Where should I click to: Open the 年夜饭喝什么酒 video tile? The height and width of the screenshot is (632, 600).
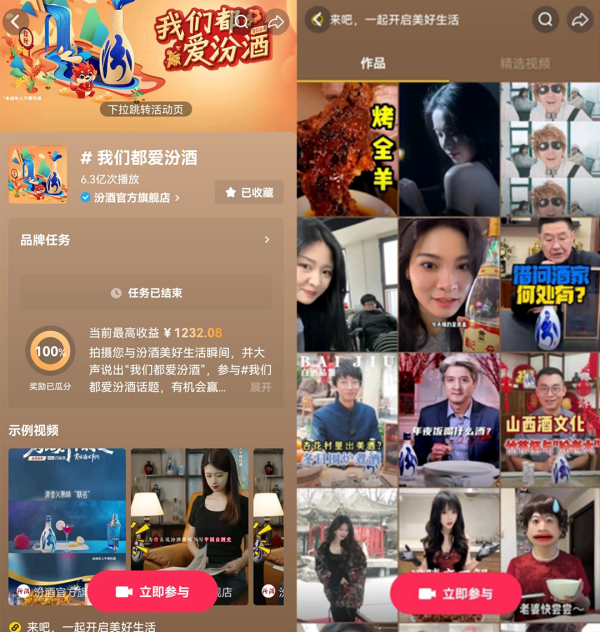(448, 418)
